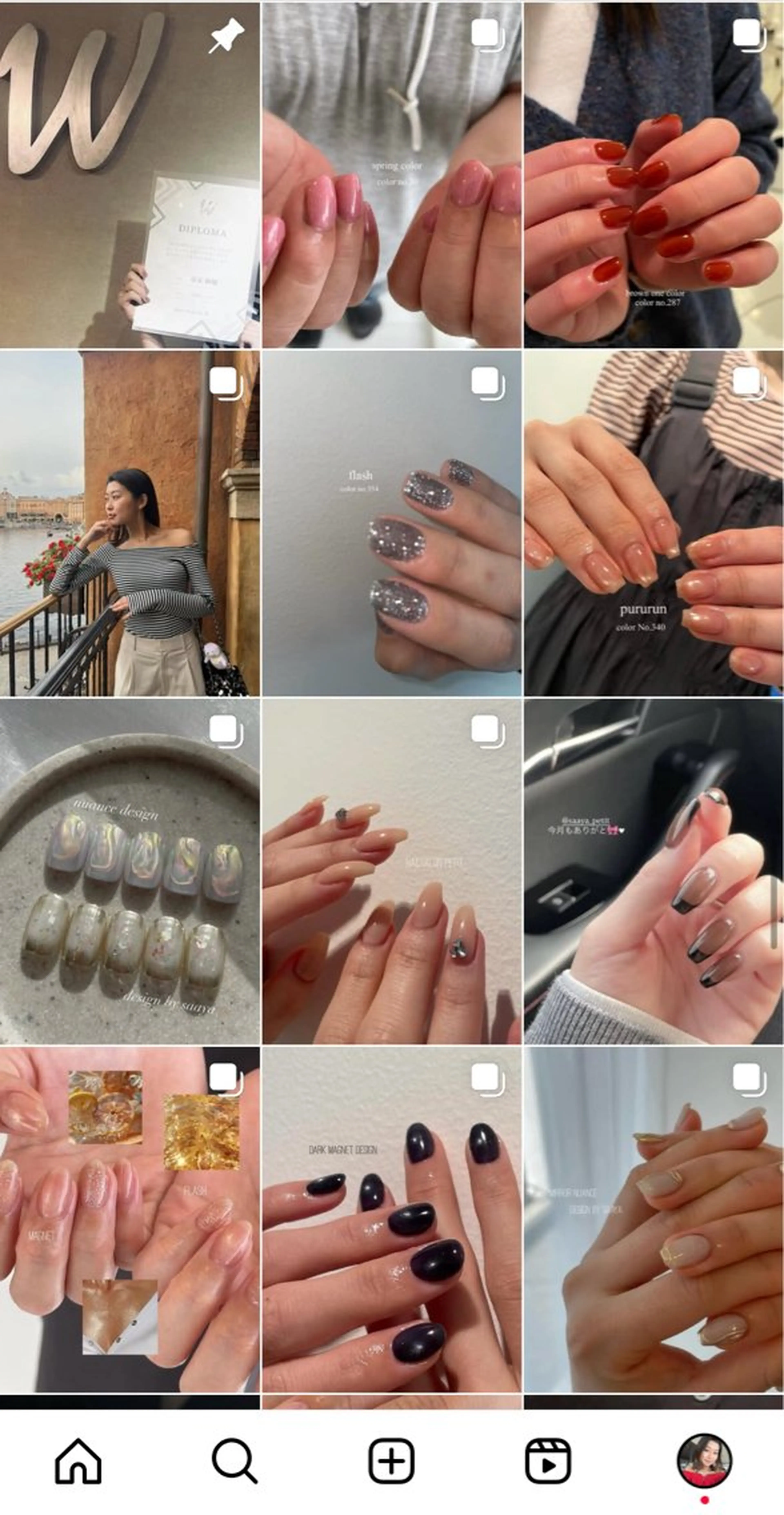
Task: Open the pururun color No.340 post
Action: [x=653, y=523]
